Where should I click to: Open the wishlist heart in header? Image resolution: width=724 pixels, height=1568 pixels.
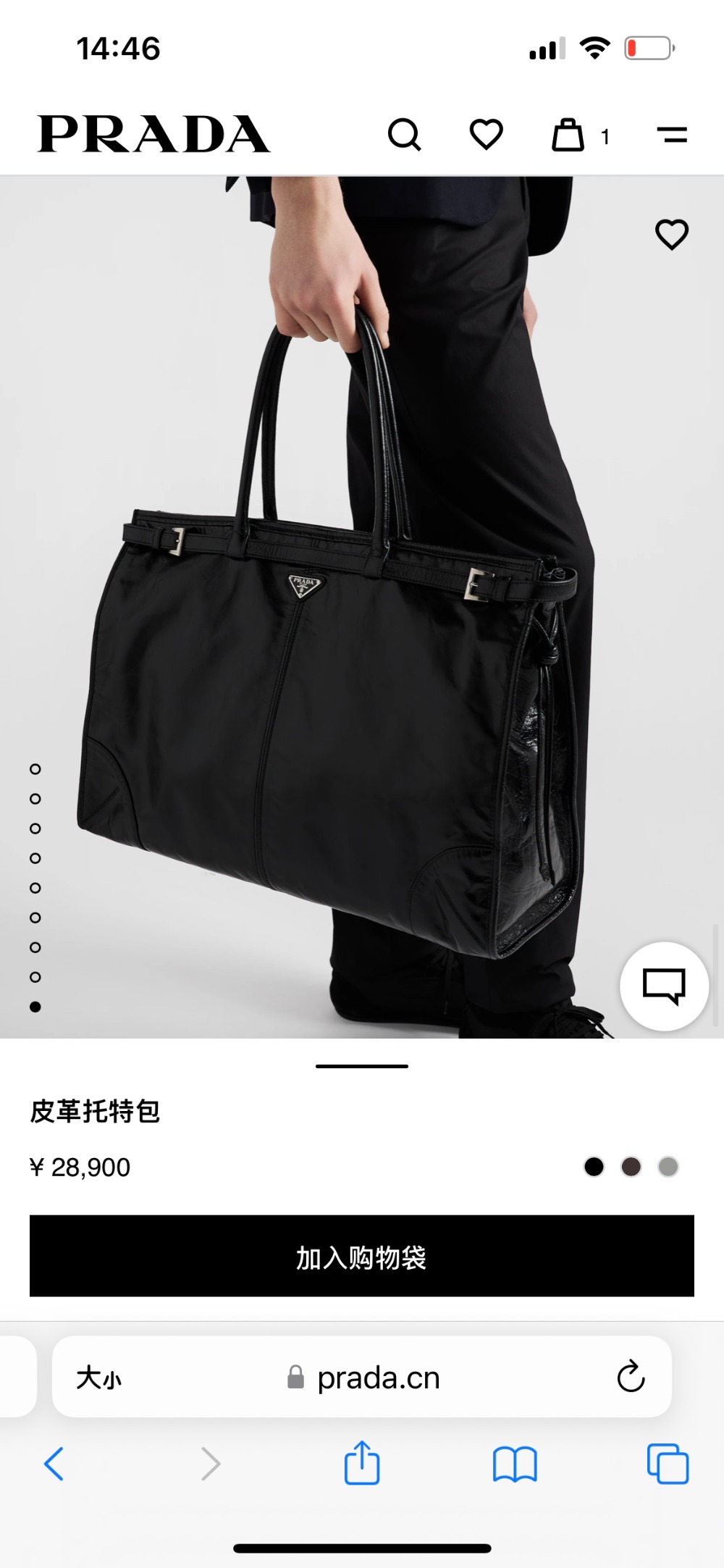[486, 135]
